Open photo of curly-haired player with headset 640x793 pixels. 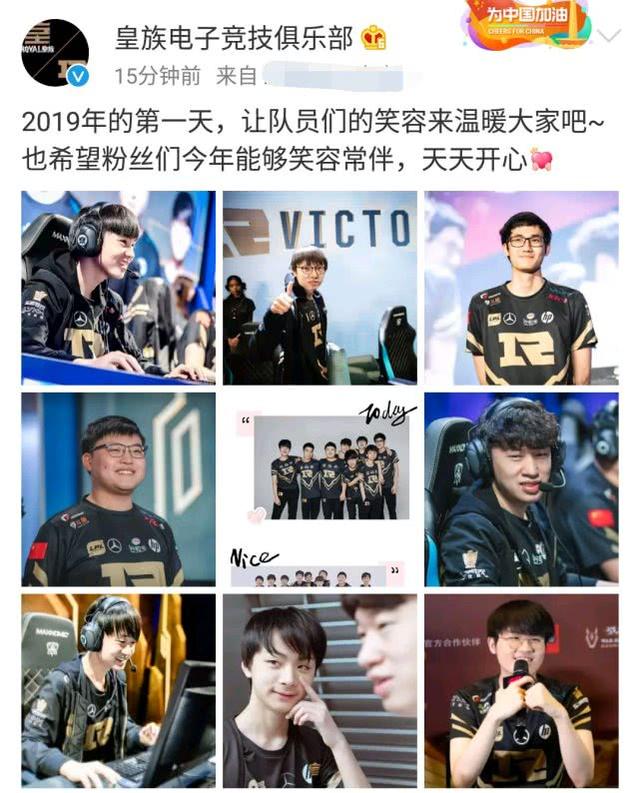tap(521, 489)
